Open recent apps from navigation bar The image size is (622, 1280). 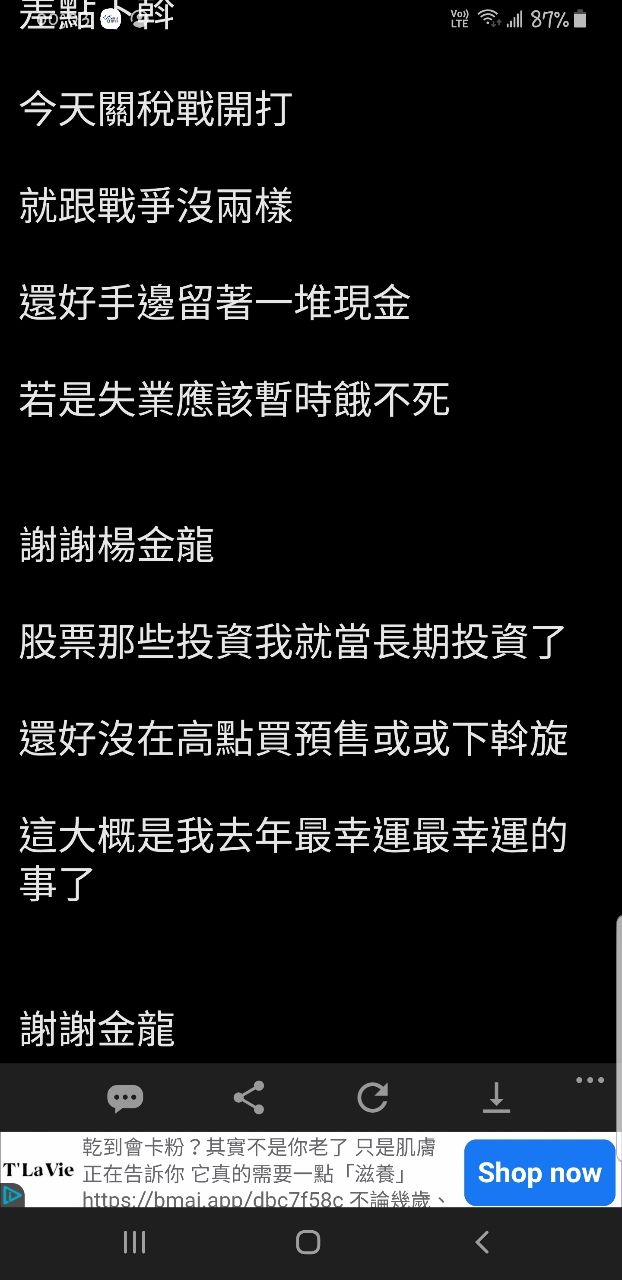[134, 1242]
